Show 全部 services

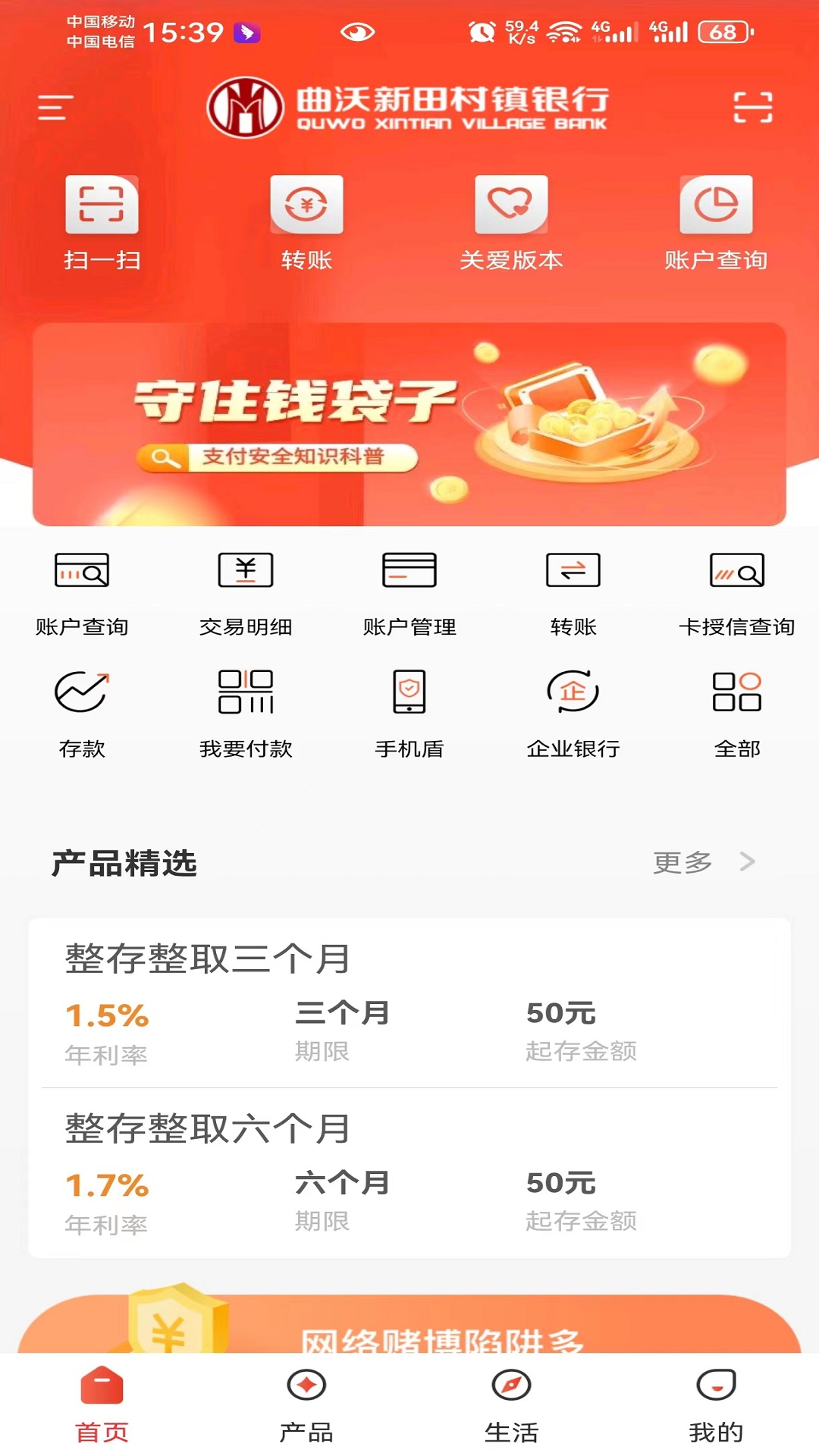736,713
